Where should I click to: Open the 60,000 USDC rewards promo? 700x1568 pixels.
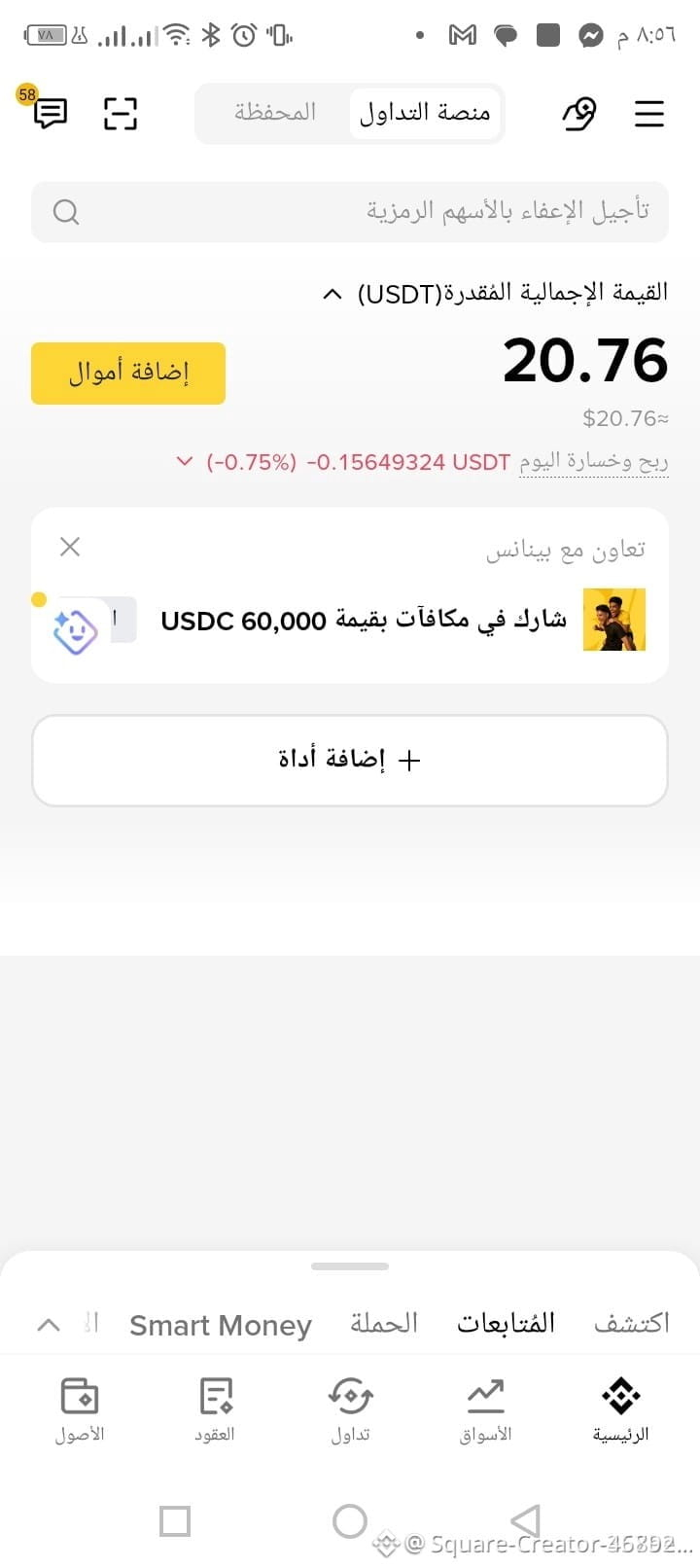pos(364,620)
